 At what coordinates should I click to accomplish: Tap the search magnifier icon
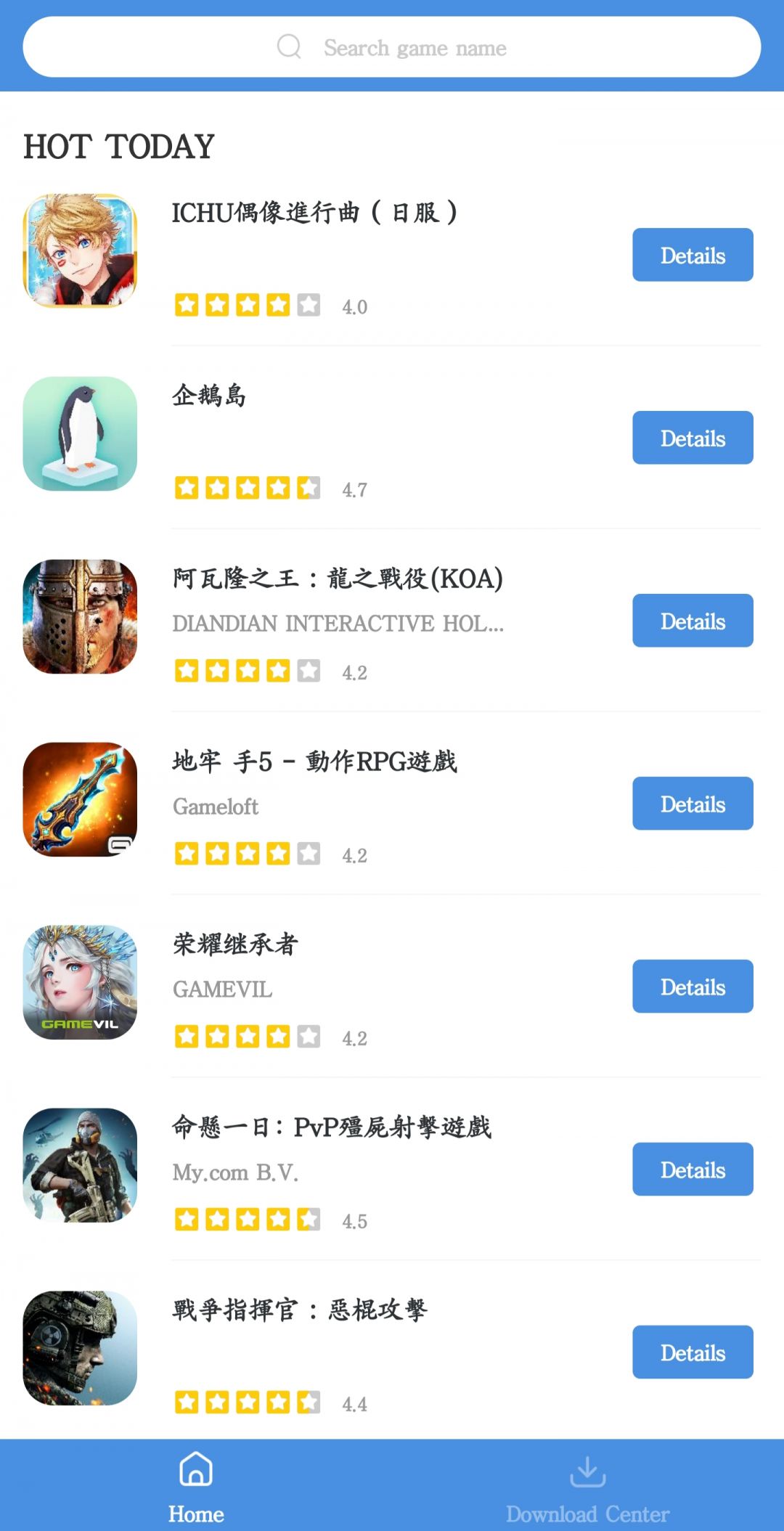coord(290,46)
